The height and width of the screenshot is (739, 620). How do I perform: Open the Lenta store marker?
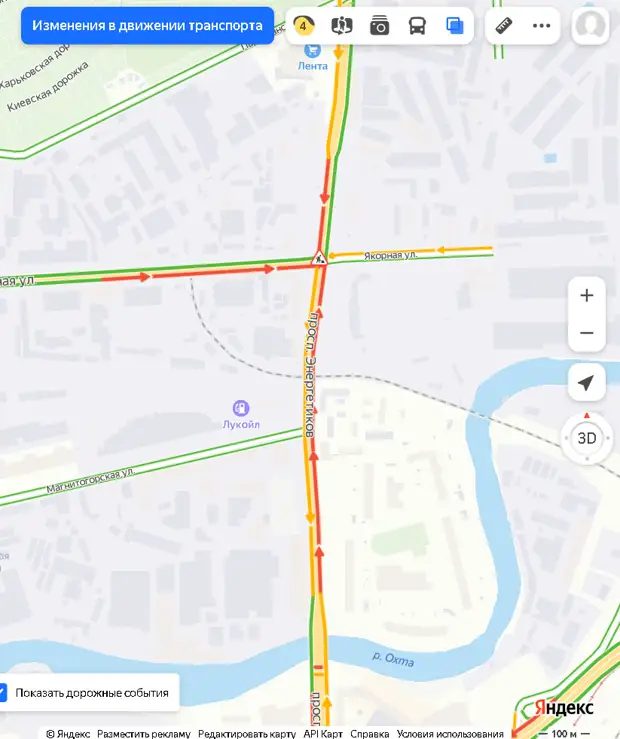tap(312, 49)
